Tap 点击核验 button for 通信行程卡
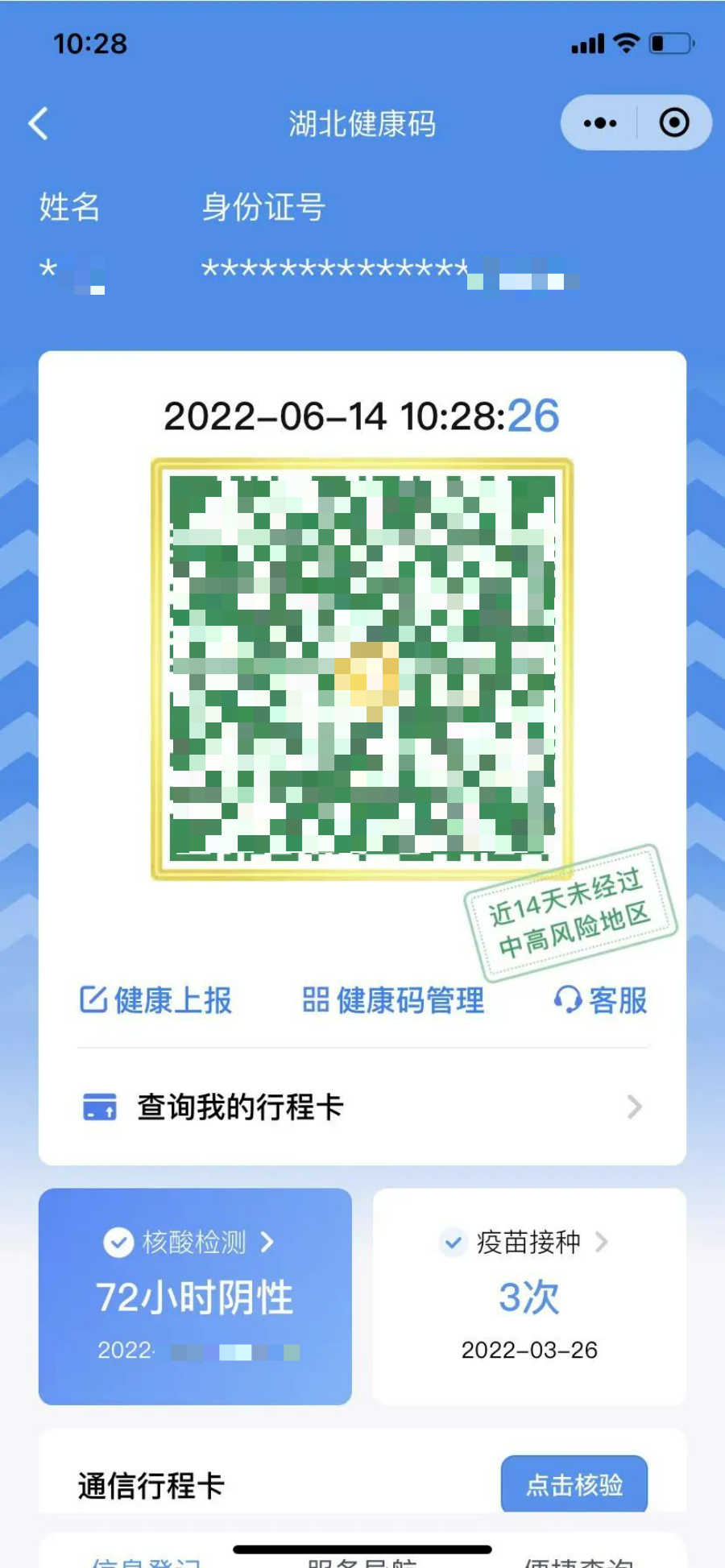 tap(574, 1484)
